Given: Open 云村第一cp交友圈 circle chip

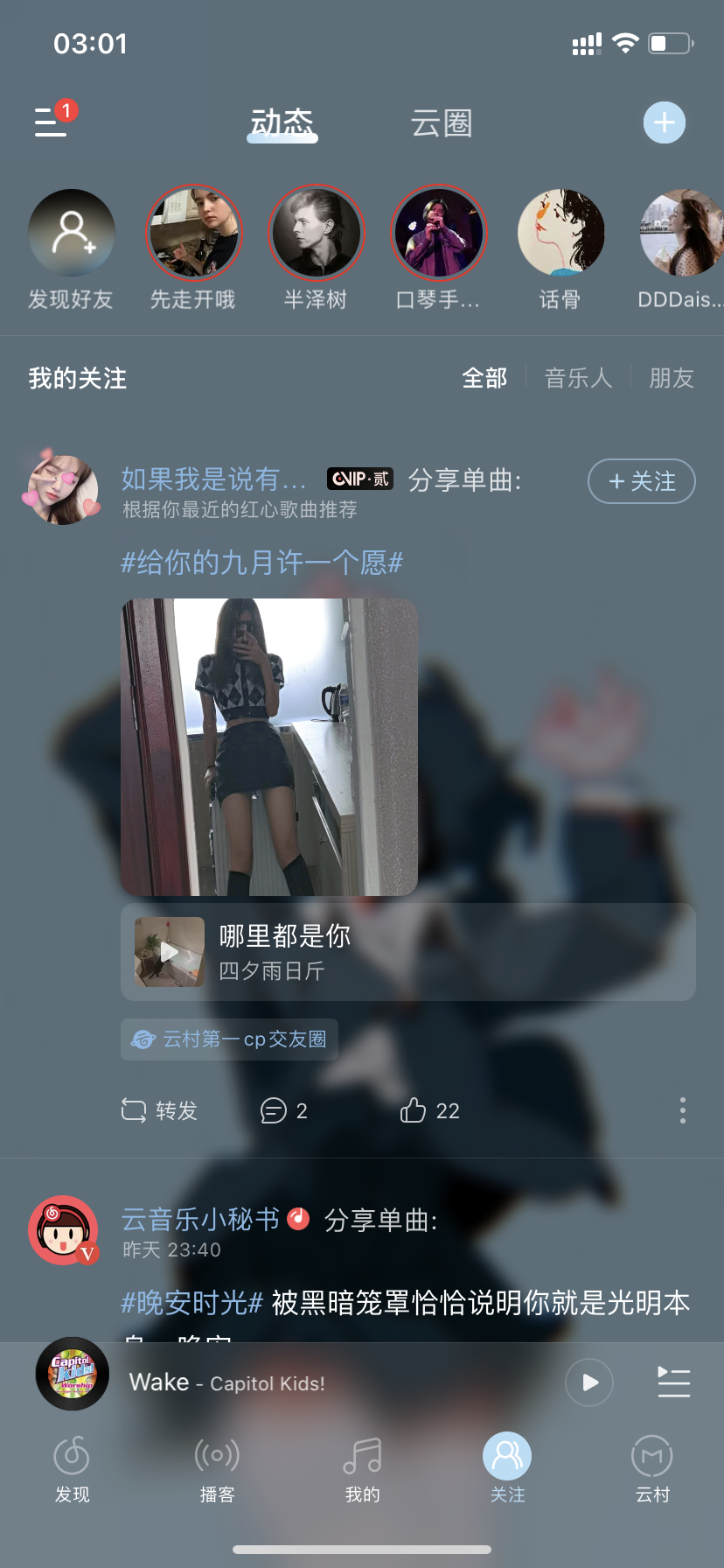Looking at the screenshot, I should (x=229, y=1039).
